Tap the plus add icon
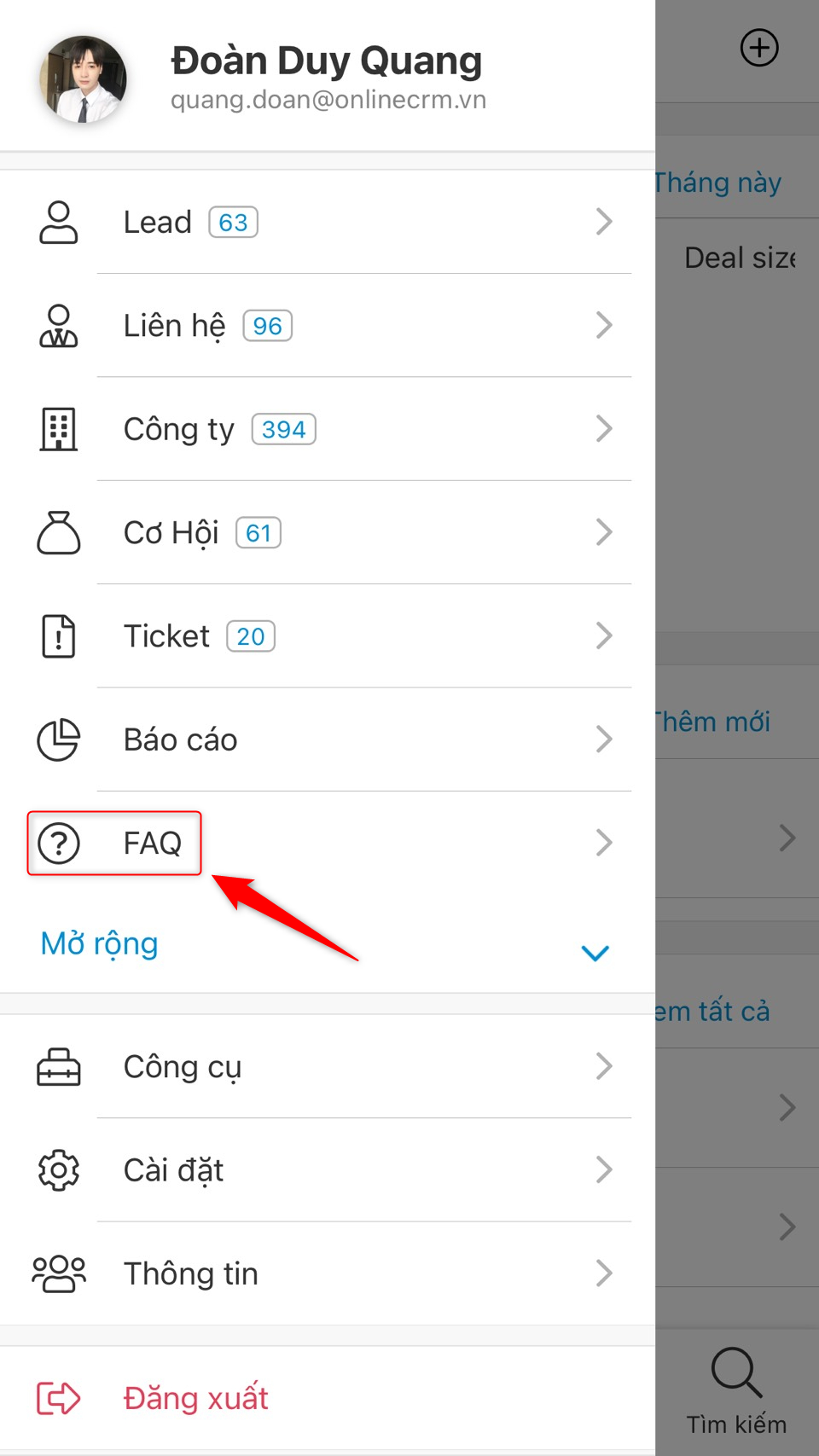819x1456 pixels. point(758,48)
